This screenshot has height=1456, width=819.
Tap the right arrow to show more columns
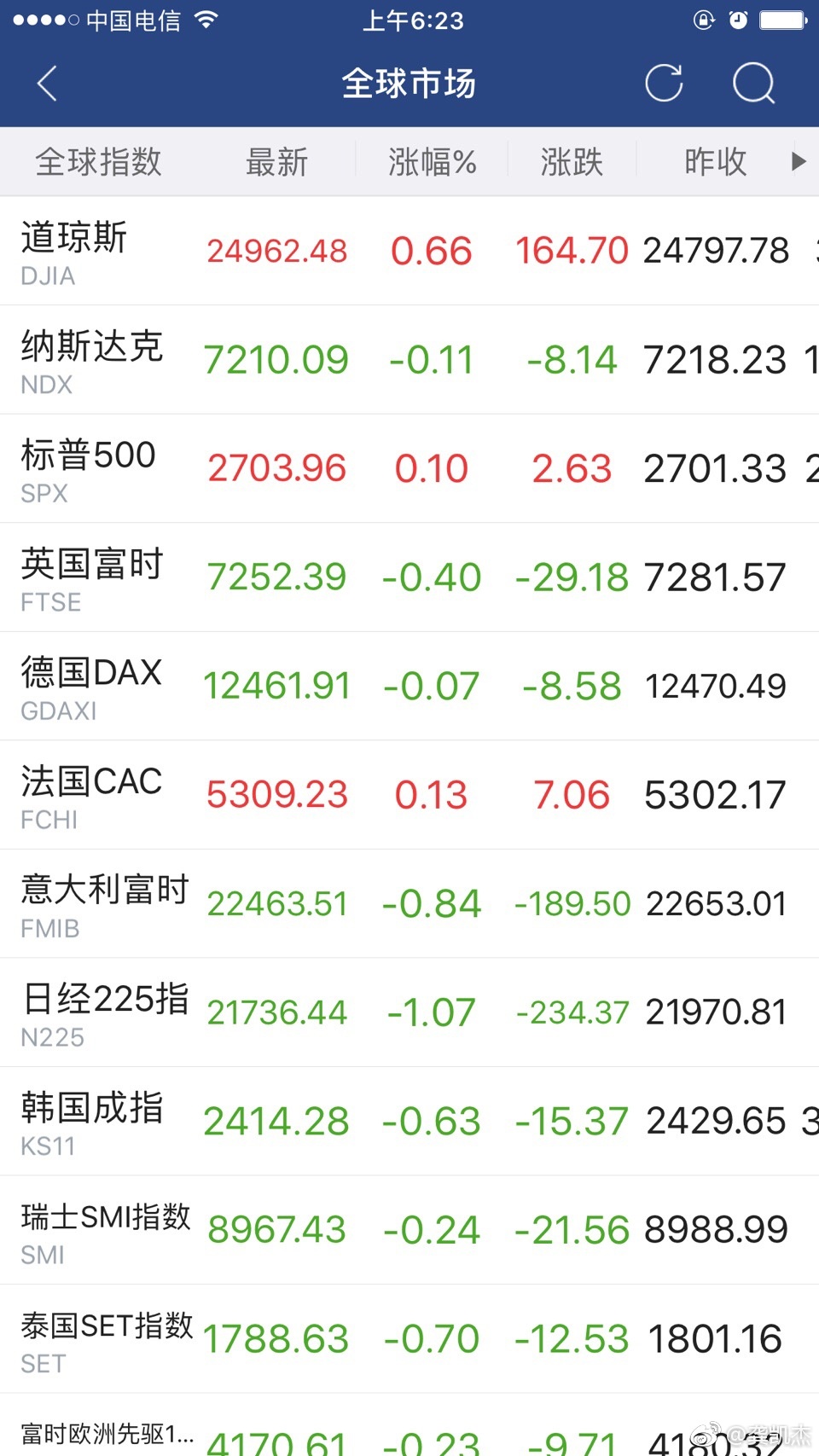pos(798,161)
